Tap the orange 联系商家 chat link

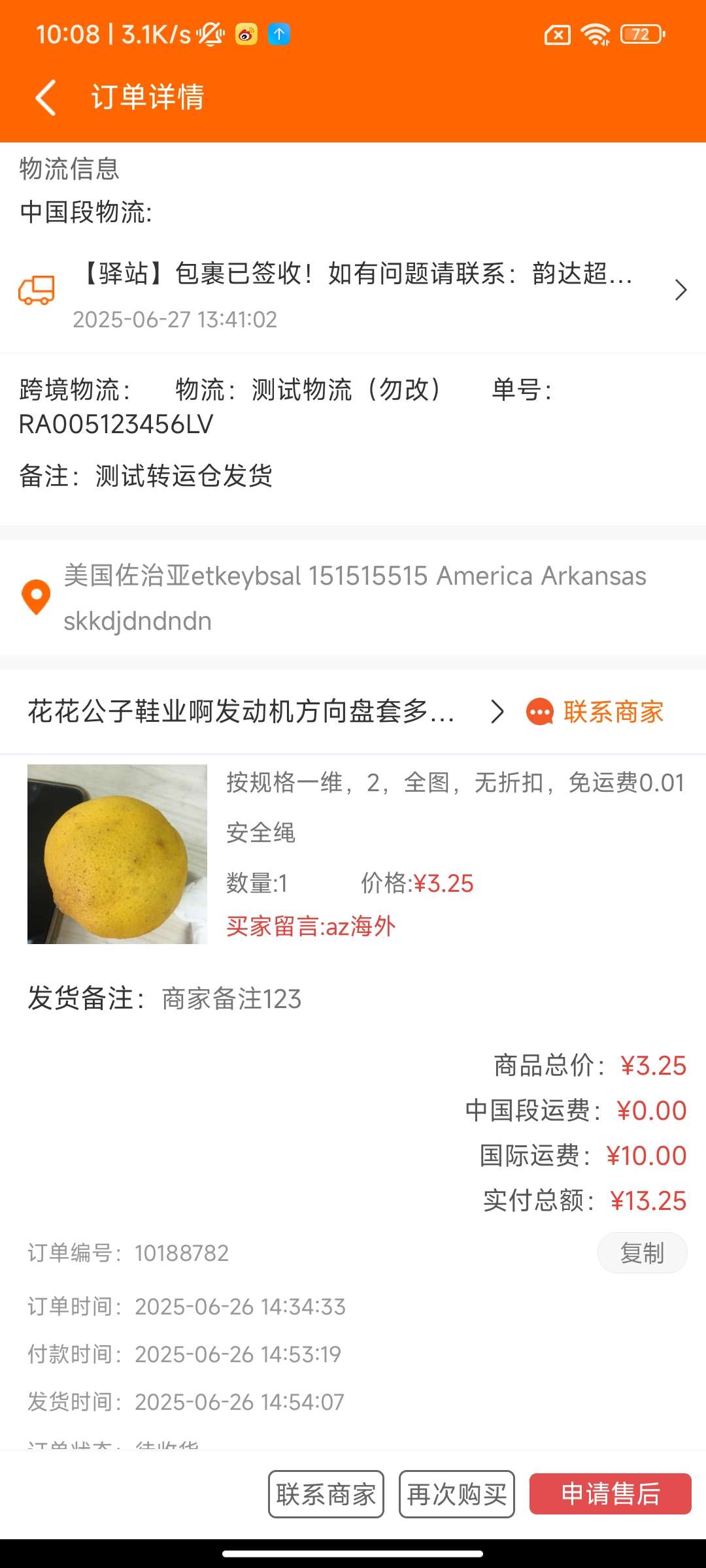596,711
